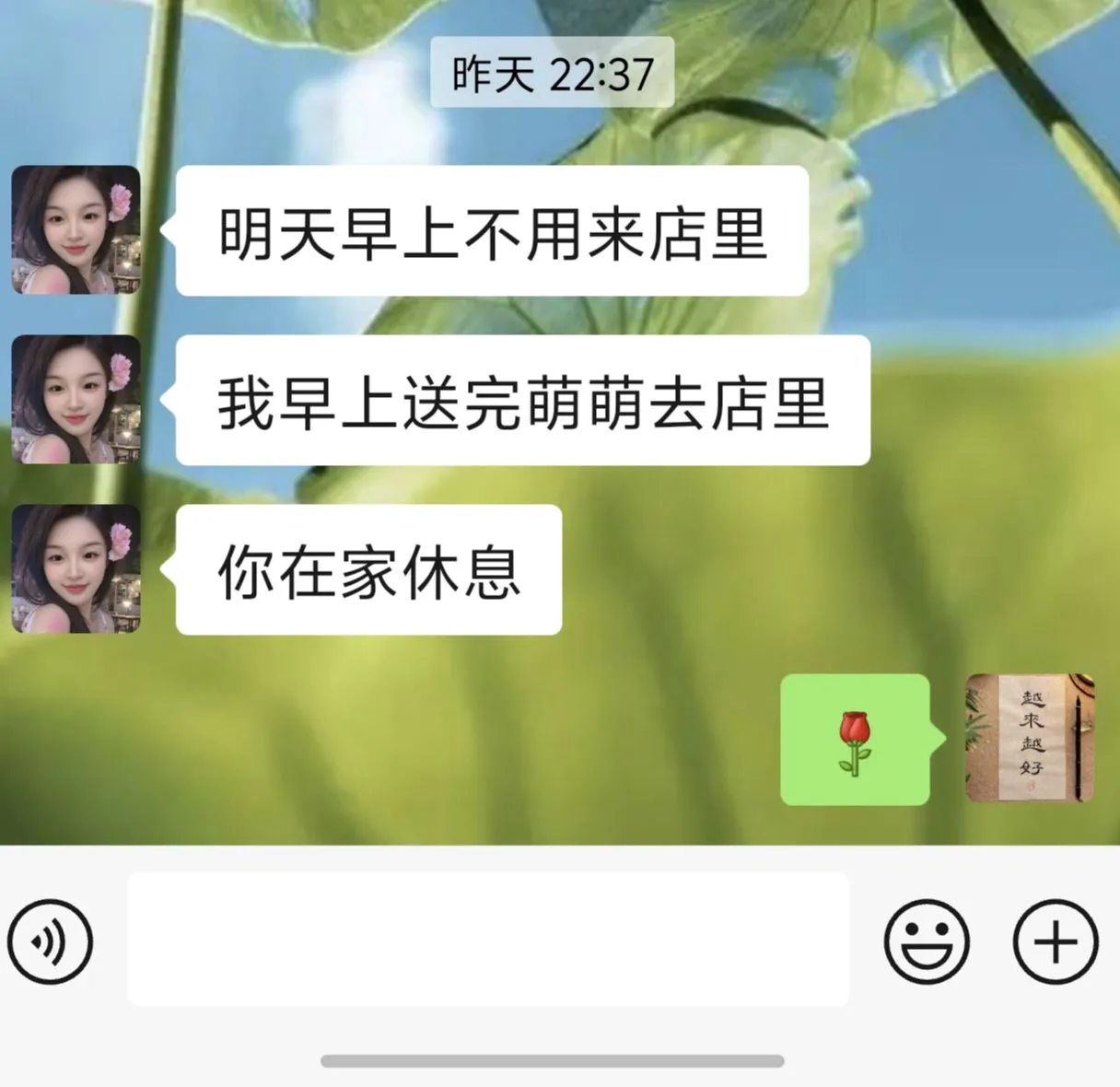Open sender's avatar beside "明天早上不用来店里"
The width and height of the screenshot is (1120, 1087).
tap(76, 230)
